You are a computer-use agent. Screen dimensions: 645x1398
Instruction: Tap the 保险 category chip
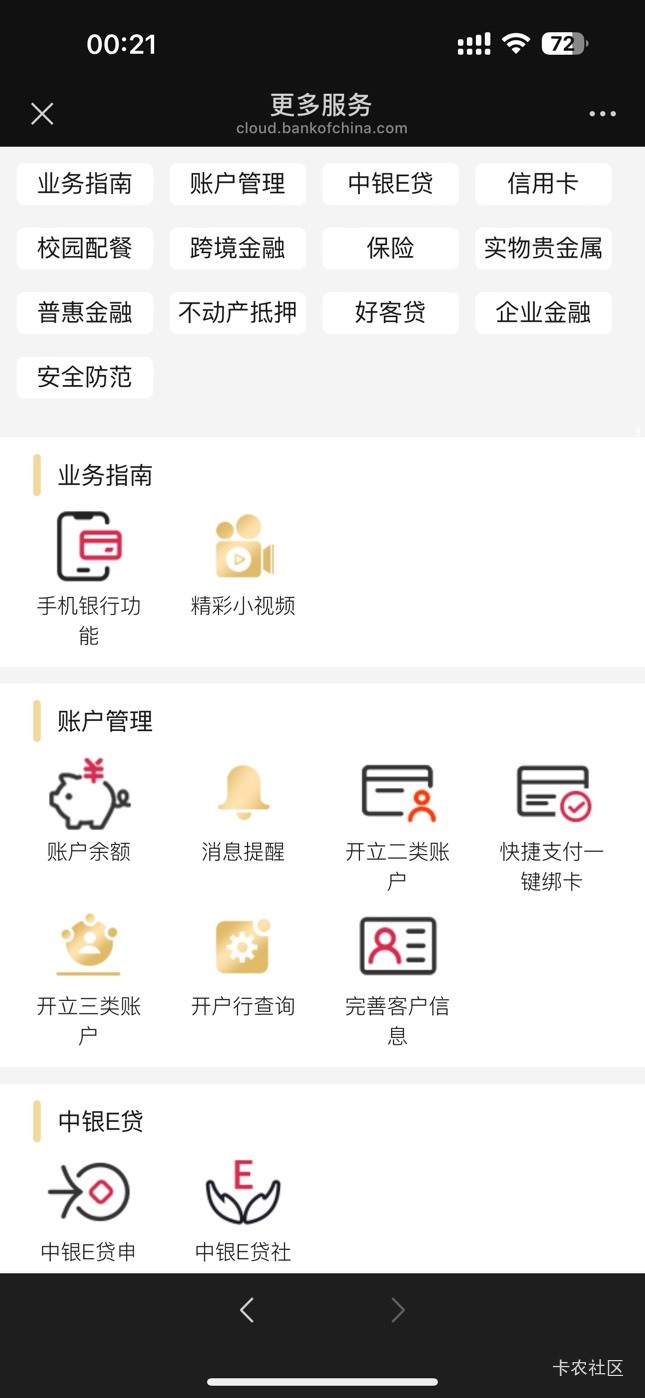point(390,248)
